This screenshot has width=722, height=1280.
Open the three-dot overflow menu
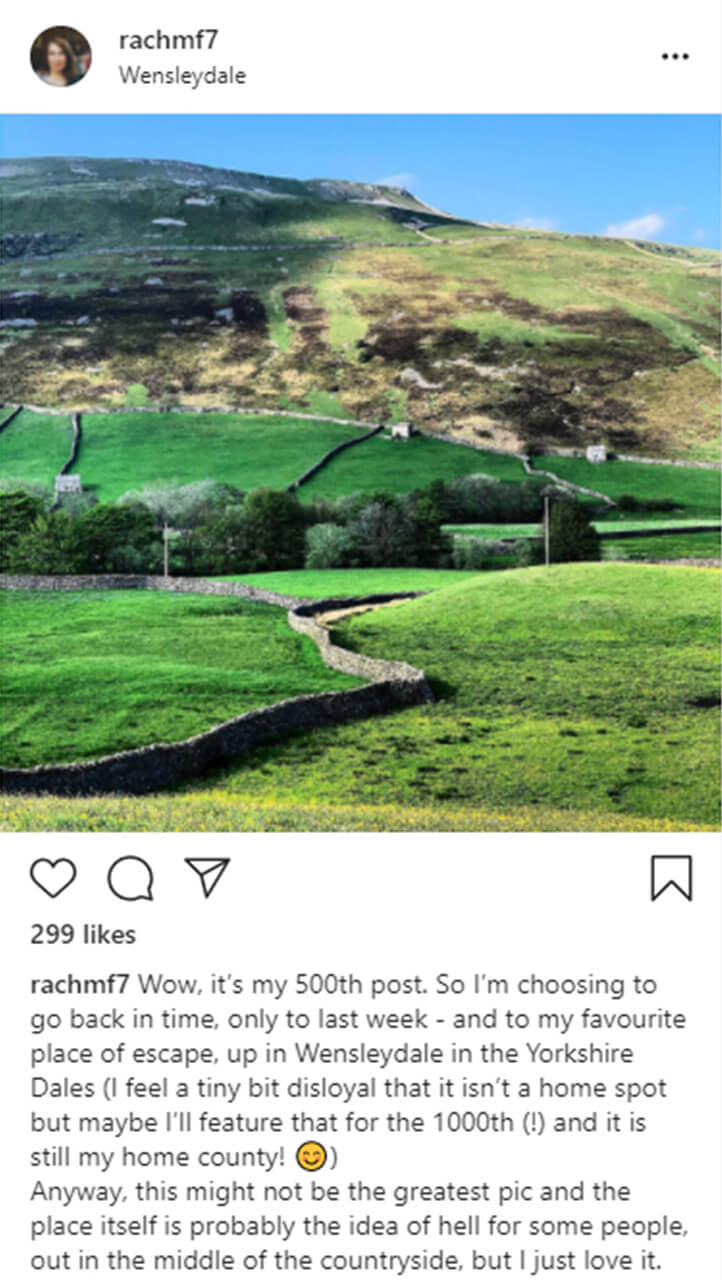coord(675,56)
